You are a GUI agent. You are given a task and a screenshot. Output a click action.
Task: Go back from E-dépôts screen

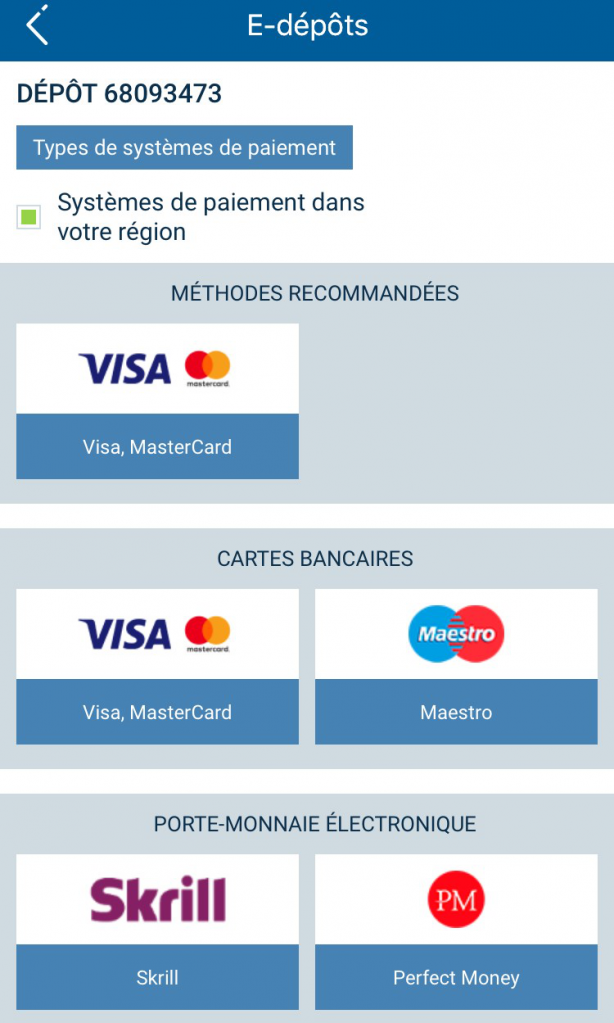(37, 26)
